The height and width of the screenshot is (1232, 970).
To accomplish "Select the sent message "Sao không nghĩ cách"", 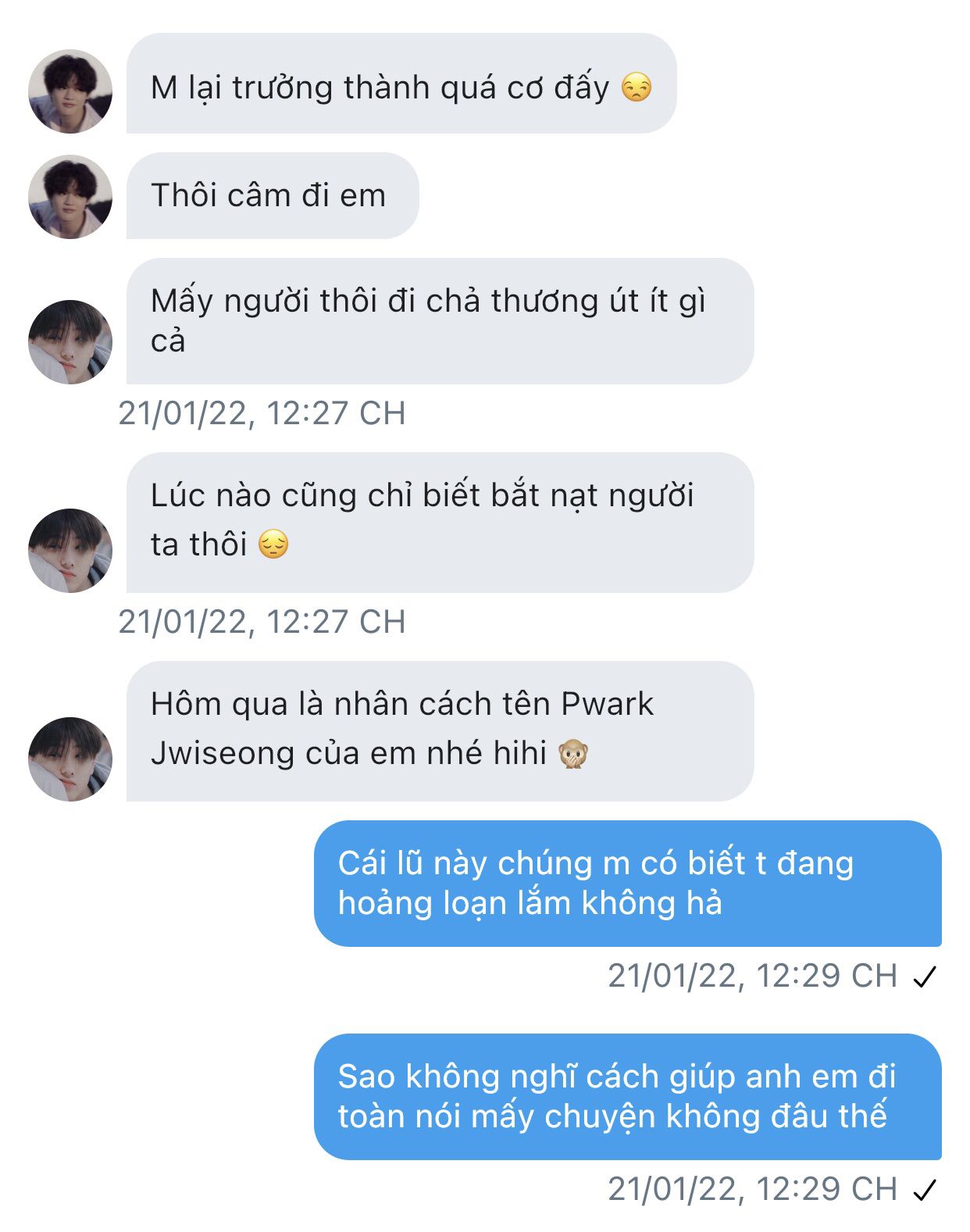I will coord(627,1096).
